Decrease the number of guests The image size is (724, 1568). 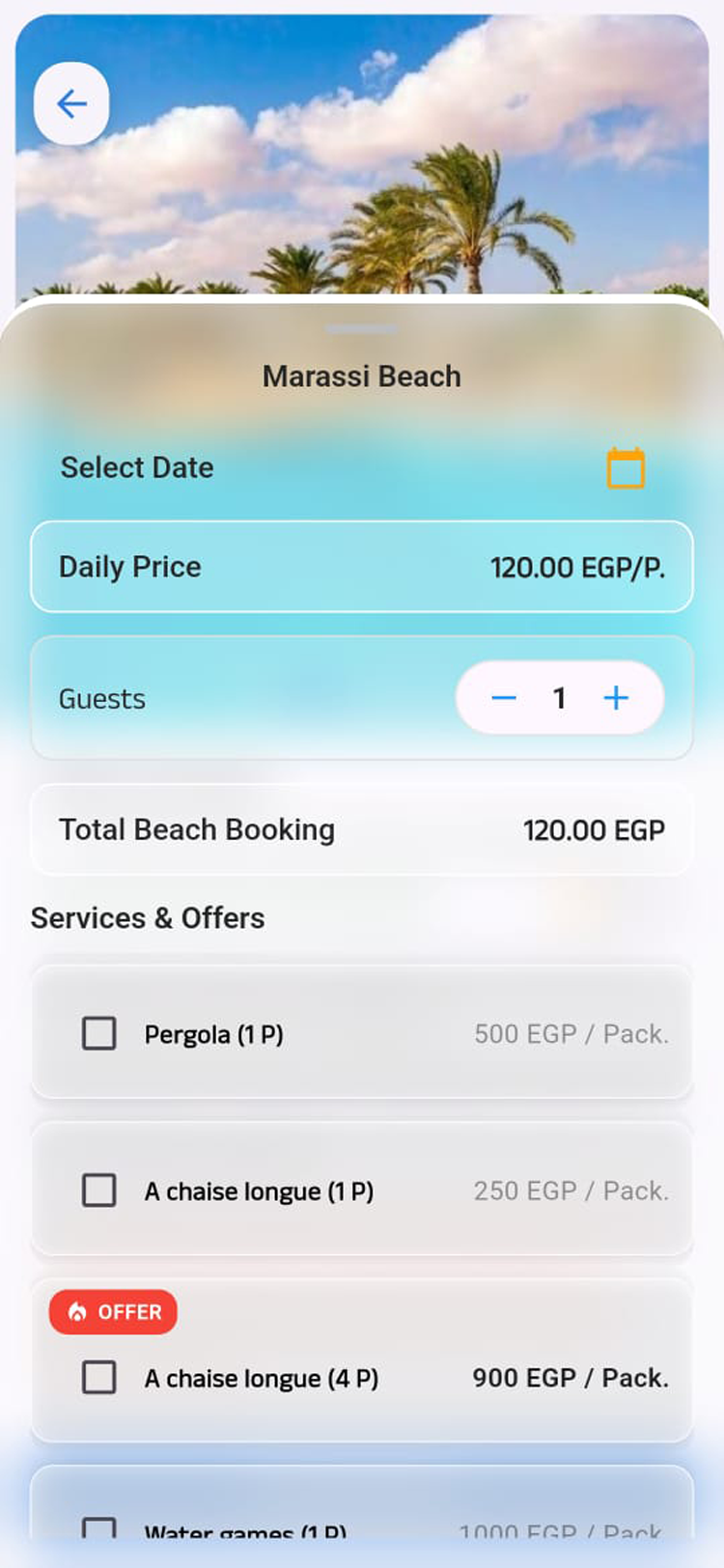click(x=504, y=698)
